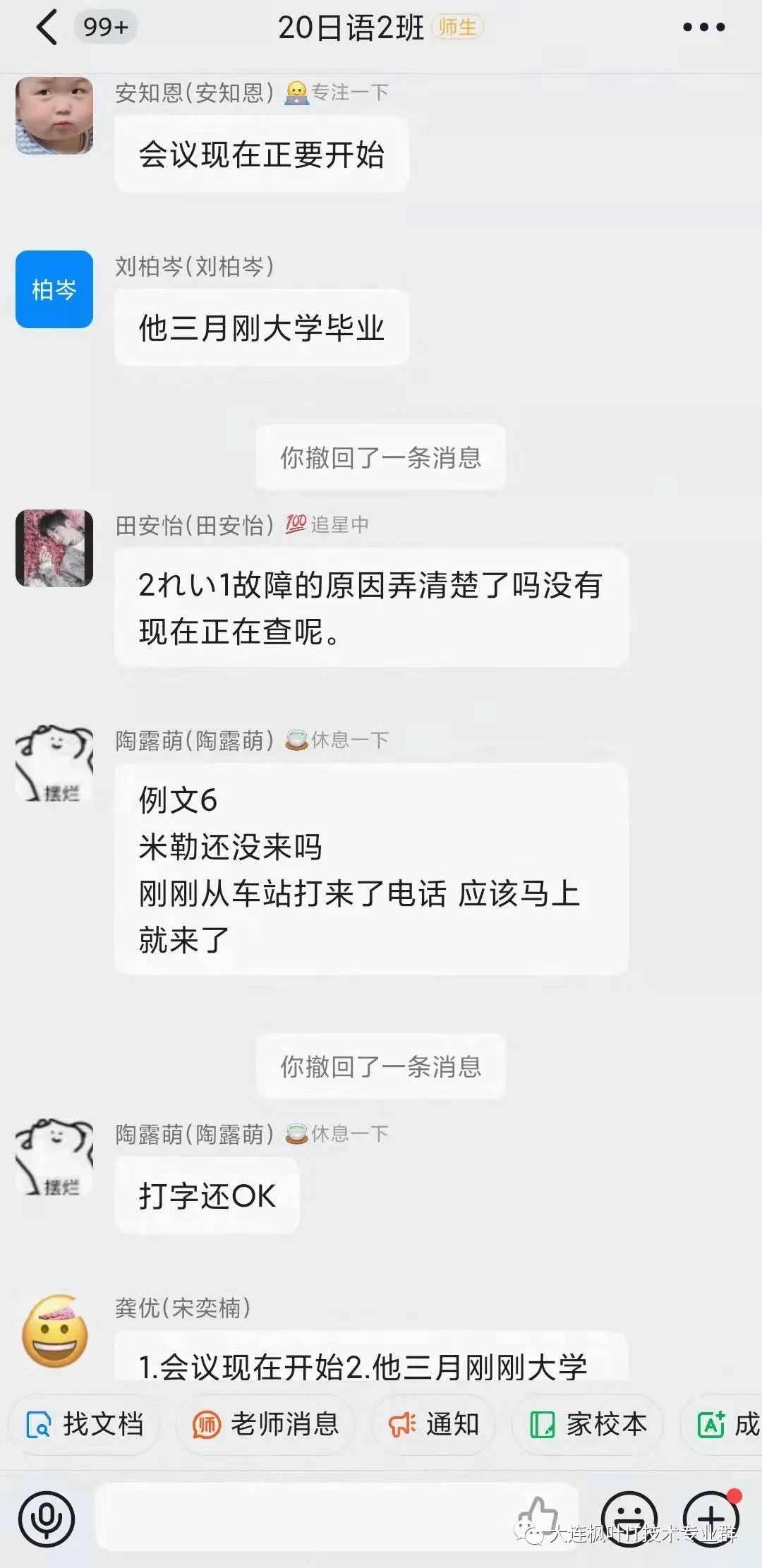762x1568 pixels.
Task: Open the 家校本 homework book
Action: (588, 1424)
